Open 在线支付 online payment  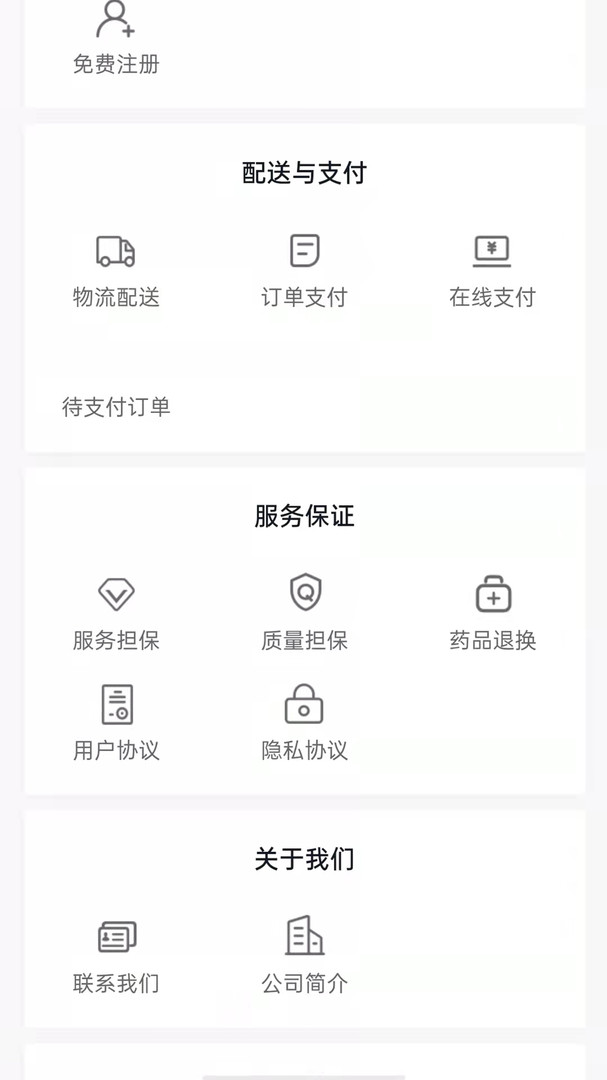492,271
